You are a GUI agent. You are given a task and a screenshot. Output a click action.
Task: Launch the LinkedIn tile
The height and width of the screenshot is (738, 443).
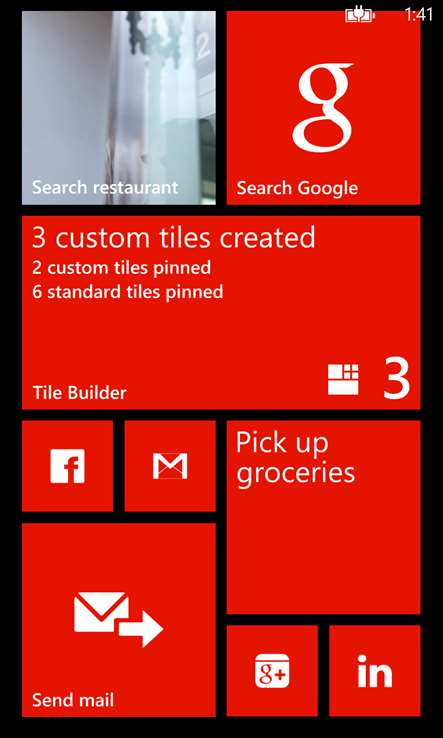pyautogui.click(x=375, y=671)
